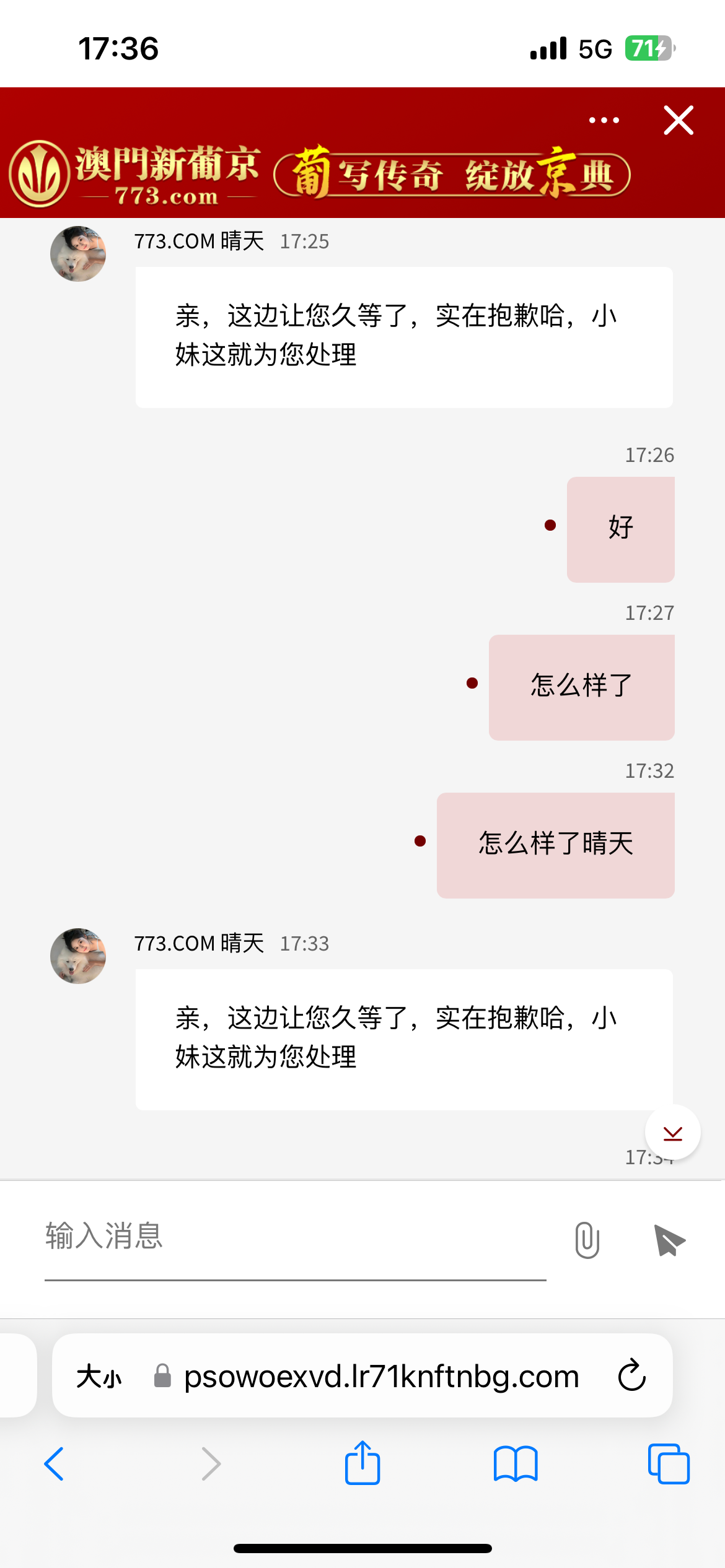Screen dimensions: 725x1568
Task: Open the 大小 page settings menu
Action: [x=99, y=1377]
